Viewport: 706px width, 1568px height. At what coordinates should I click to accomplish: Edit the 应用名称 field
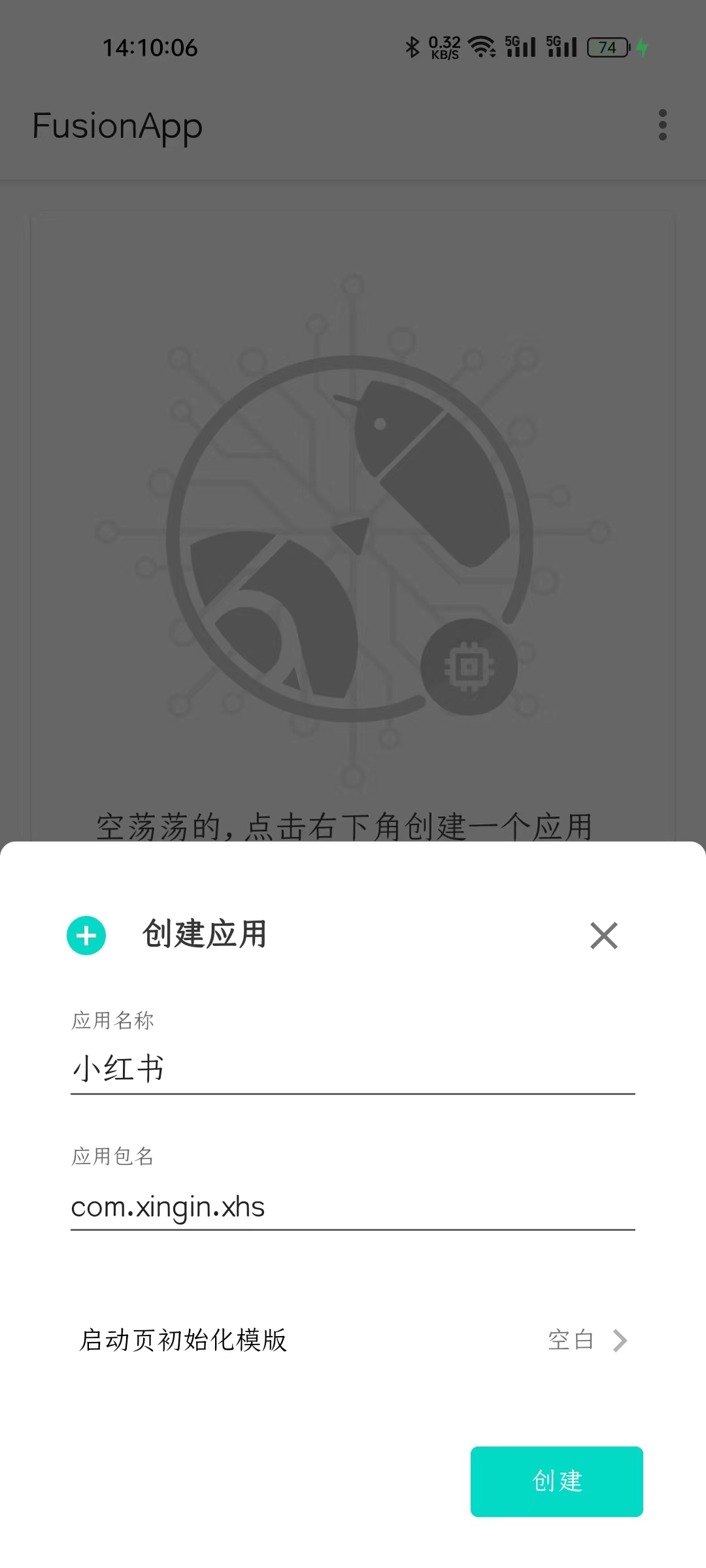click(352, 1070)
